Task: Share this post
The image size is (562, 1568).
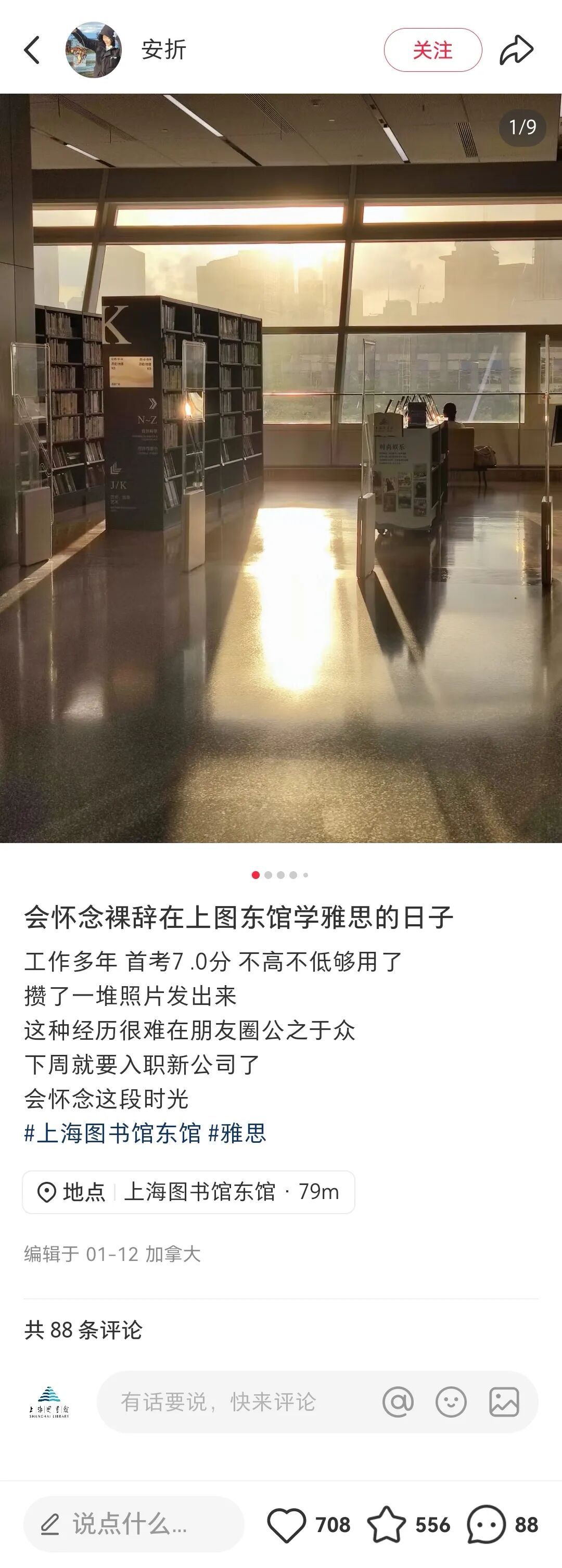Action: tap(516, 50)
